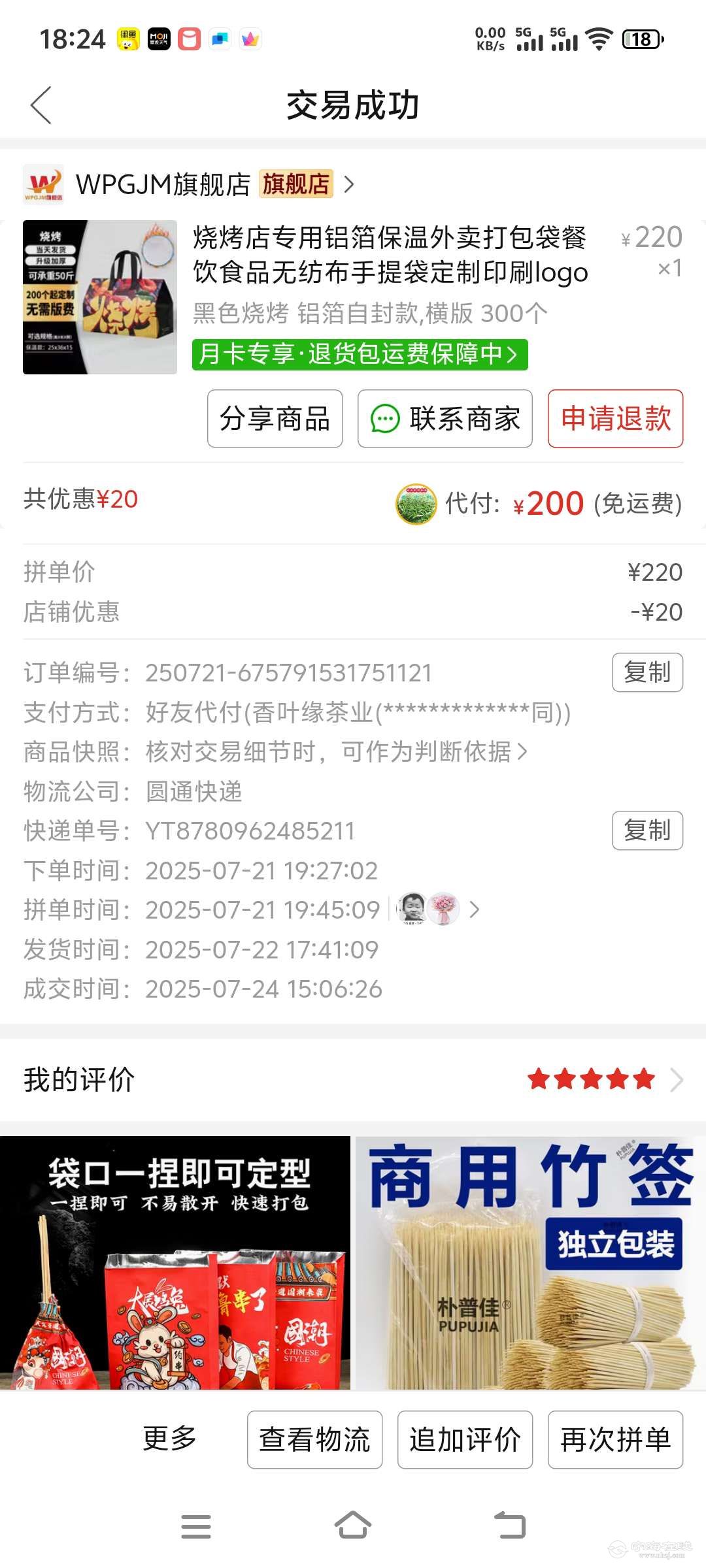The width and height of the screenshot is (706, 1568).
Task: Open the 烧烤店专用铝箔保温 product listing
Action: coord(390,255)
